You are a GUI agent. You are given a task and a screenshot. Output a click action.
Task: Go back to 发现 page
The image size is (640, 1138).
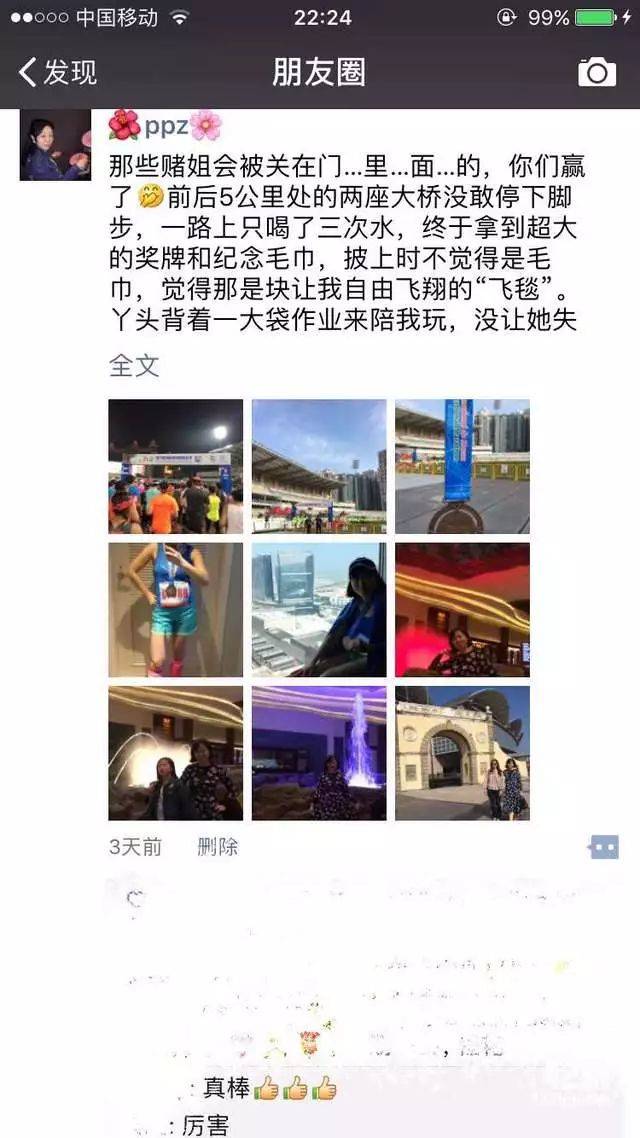pos(57,73)
